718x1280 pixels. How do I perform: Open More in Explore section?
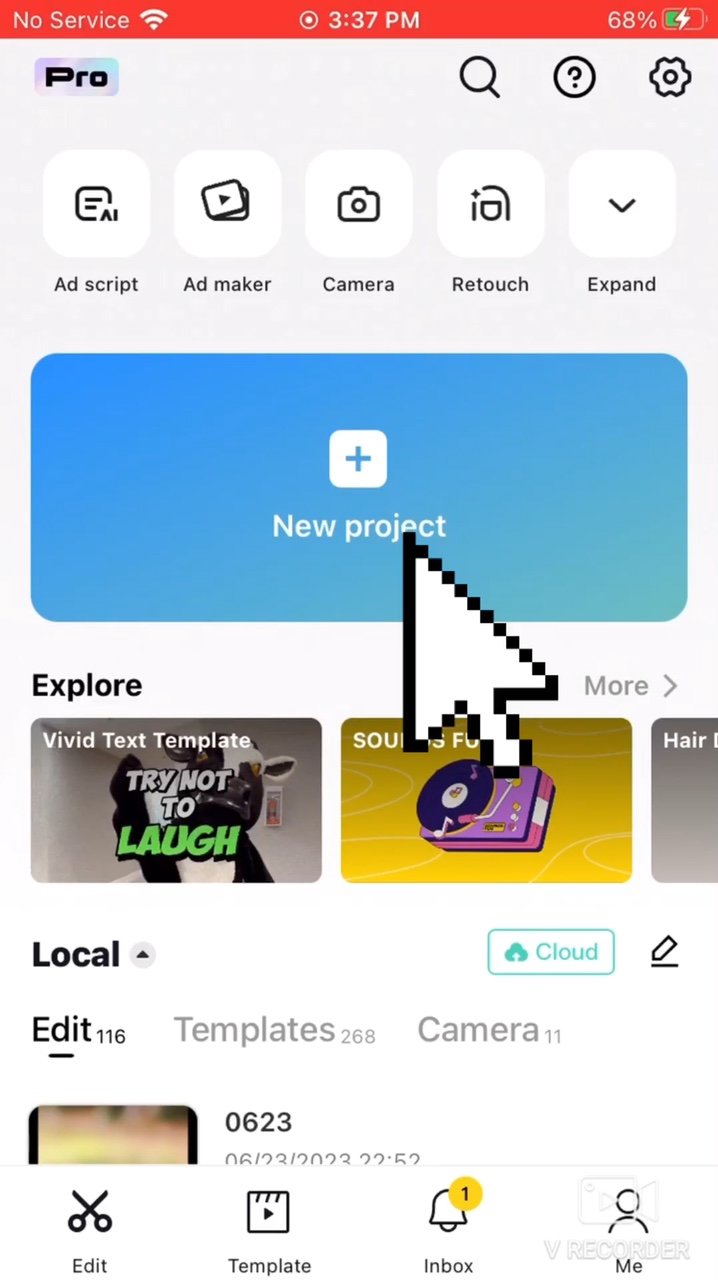[630, 685]
